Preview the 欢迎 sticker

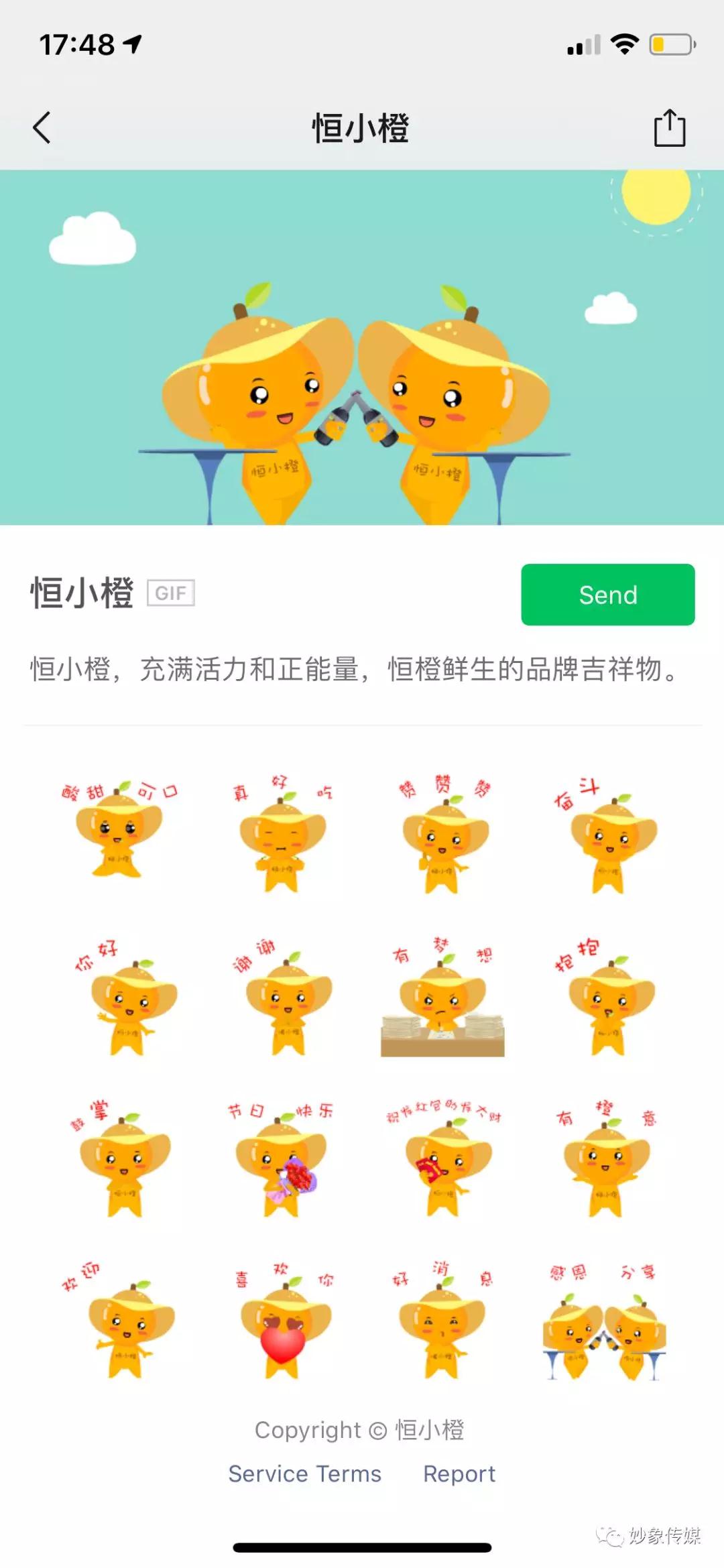(127, 1322)
